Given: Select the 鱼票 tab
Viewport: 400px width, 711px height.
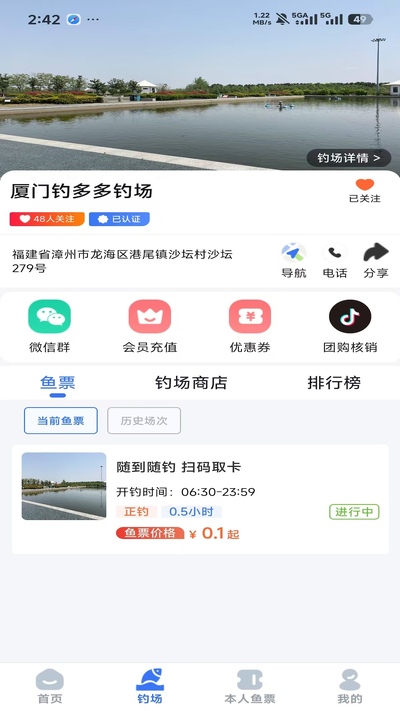Looking at the screenshot, I should click(x=58, y=384).
